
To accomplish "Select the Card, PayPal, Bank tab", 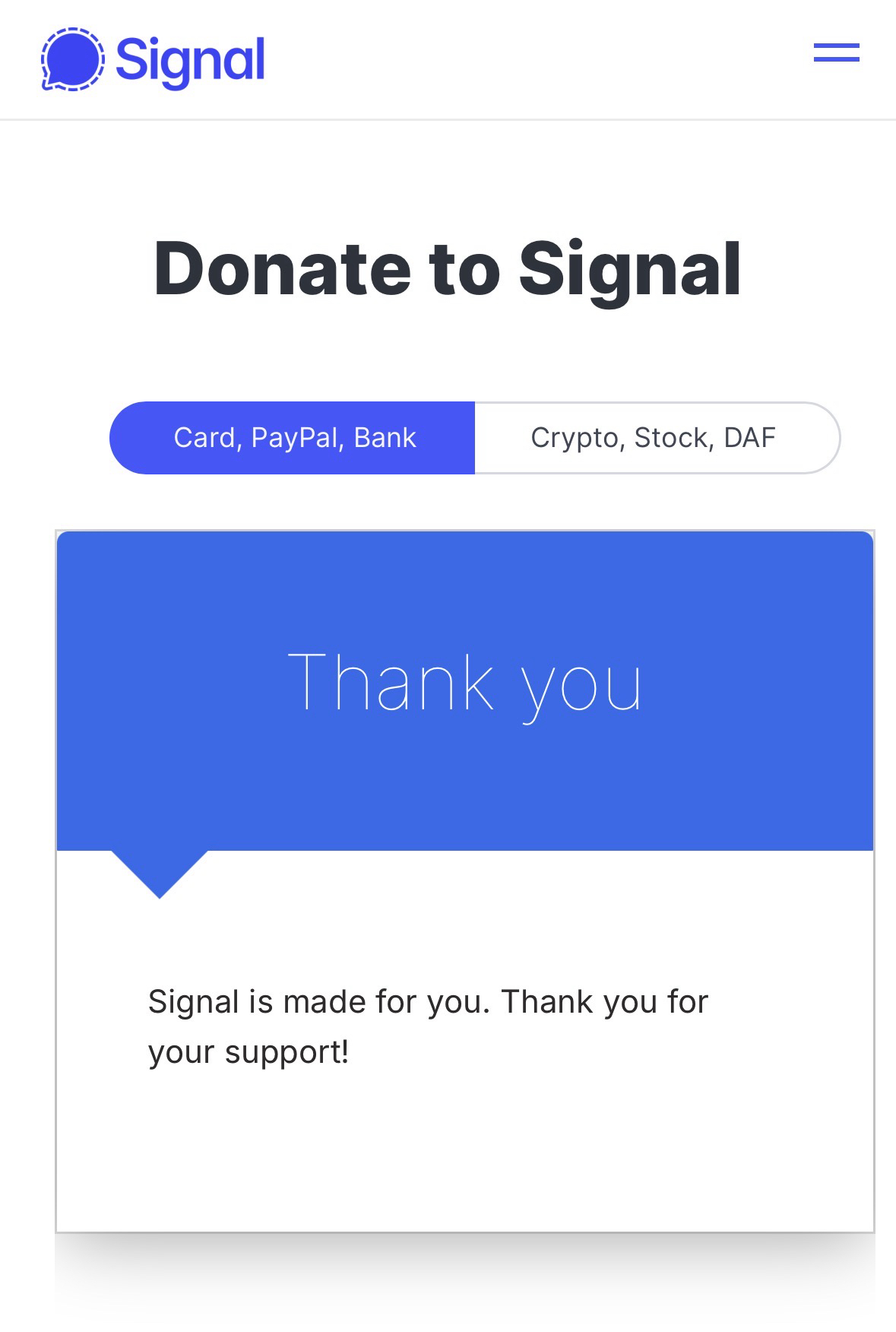I will tap(293, 438).
